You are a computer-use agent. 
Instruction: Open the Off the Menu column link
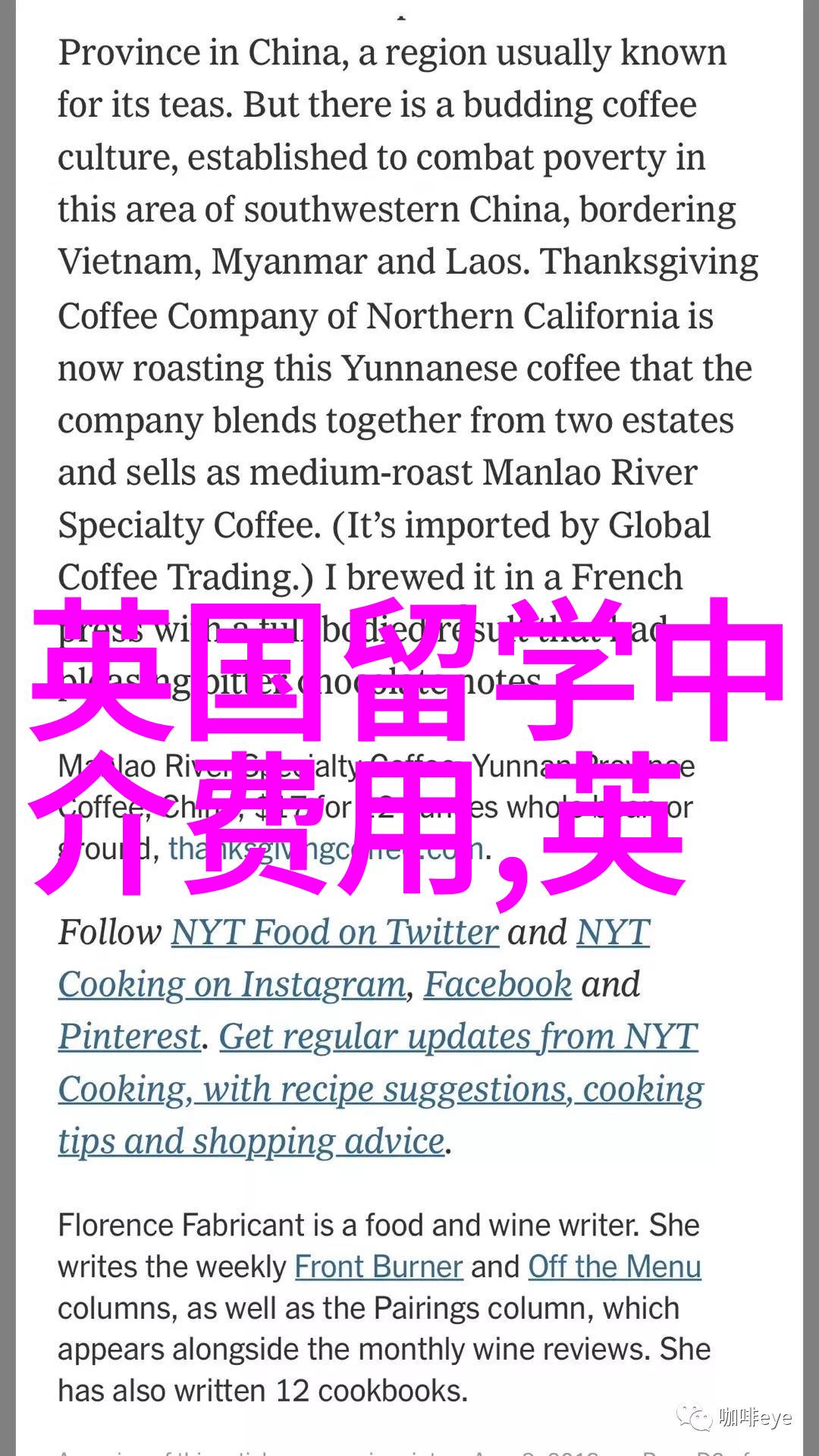coord(614,1266)
